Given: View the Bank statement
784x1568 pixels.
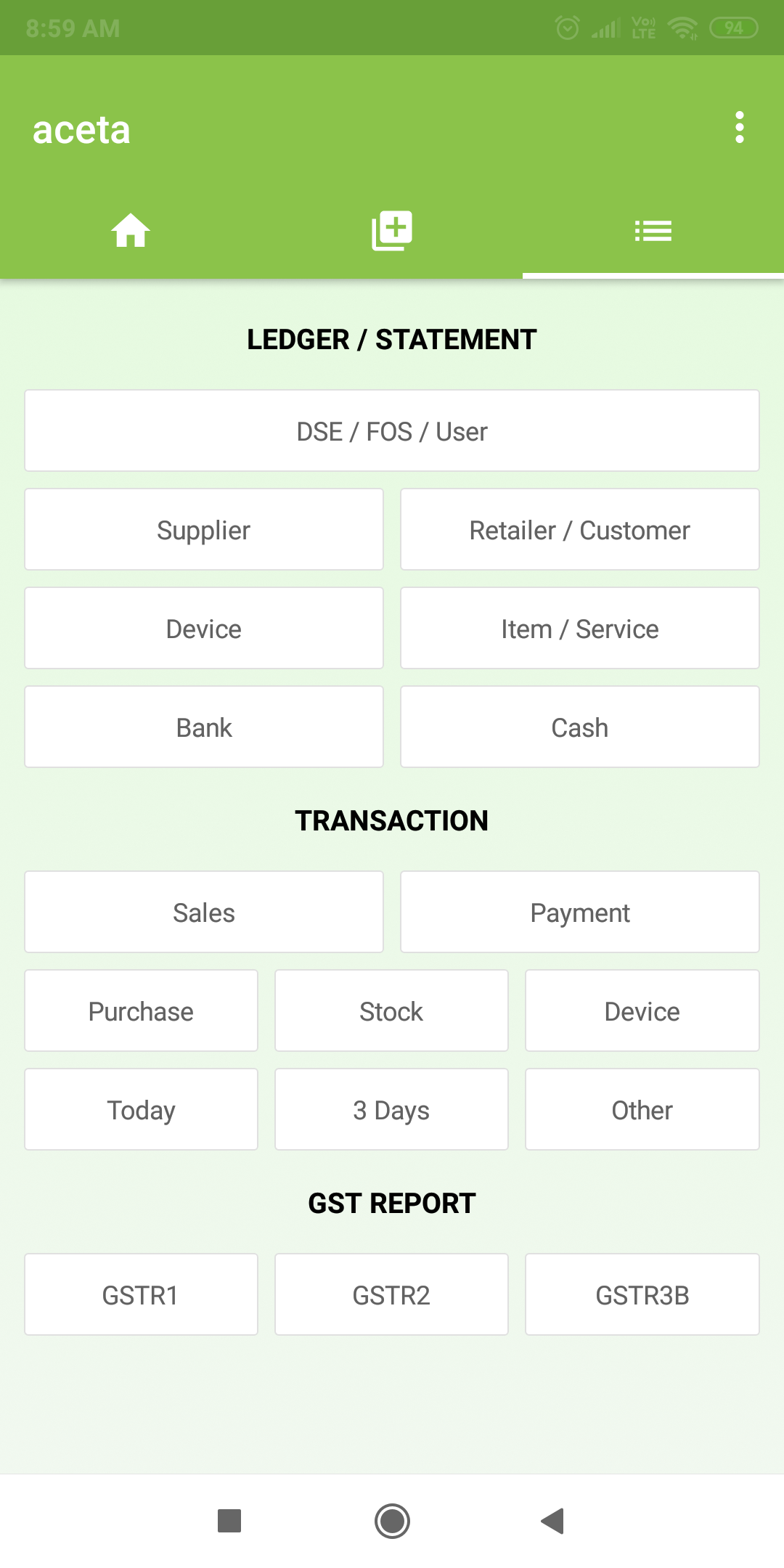Looking at the screenshot, I should pos(204,727).
